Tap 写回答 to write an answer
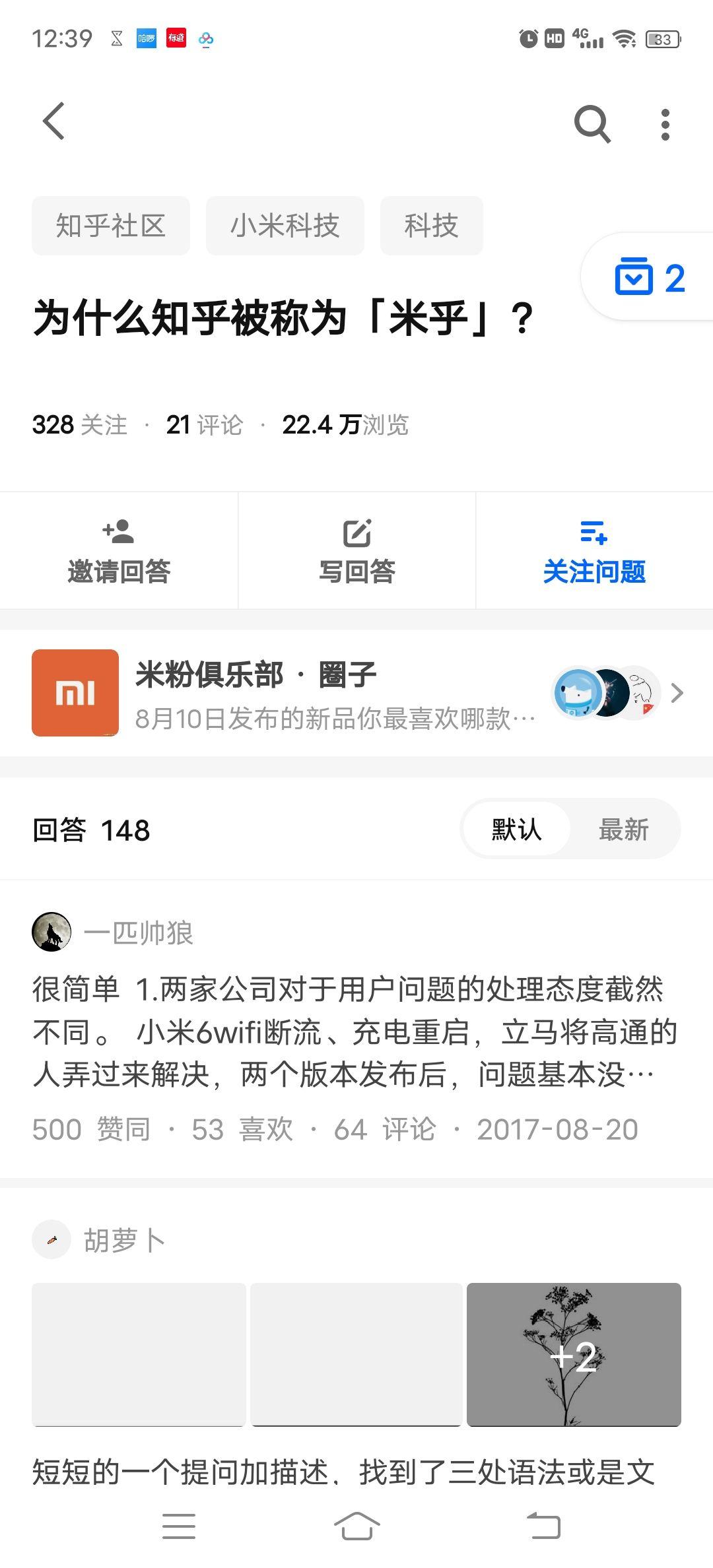713x1568 pixels. click(x=356, y=552)
